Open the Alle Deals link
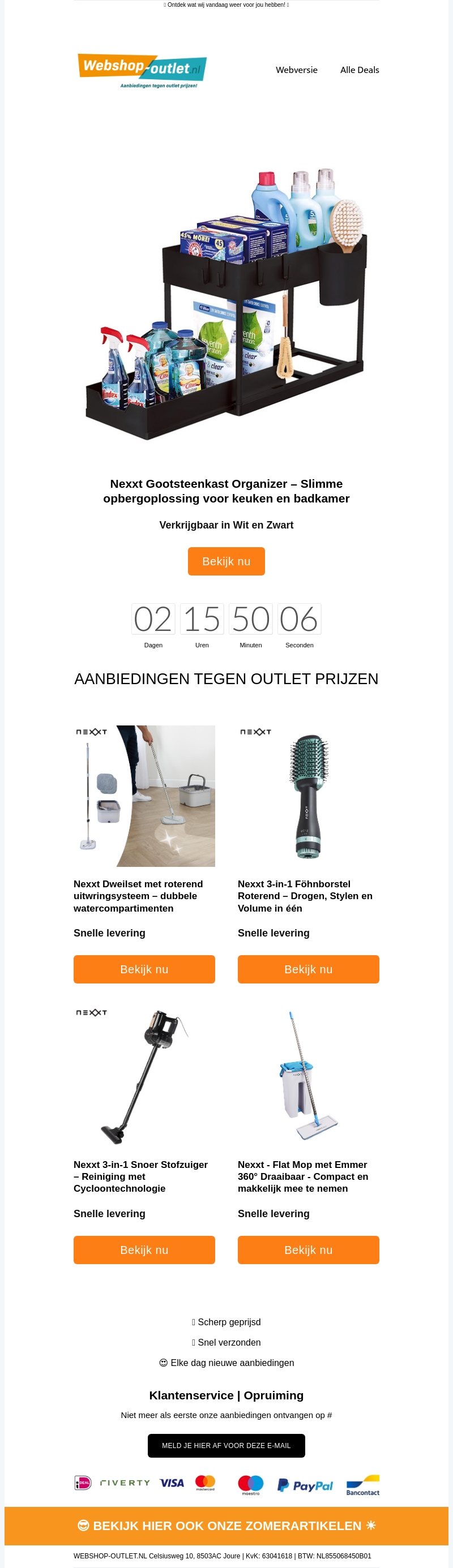This screenshot has width=453, height=1568. [x=359, y=70]
